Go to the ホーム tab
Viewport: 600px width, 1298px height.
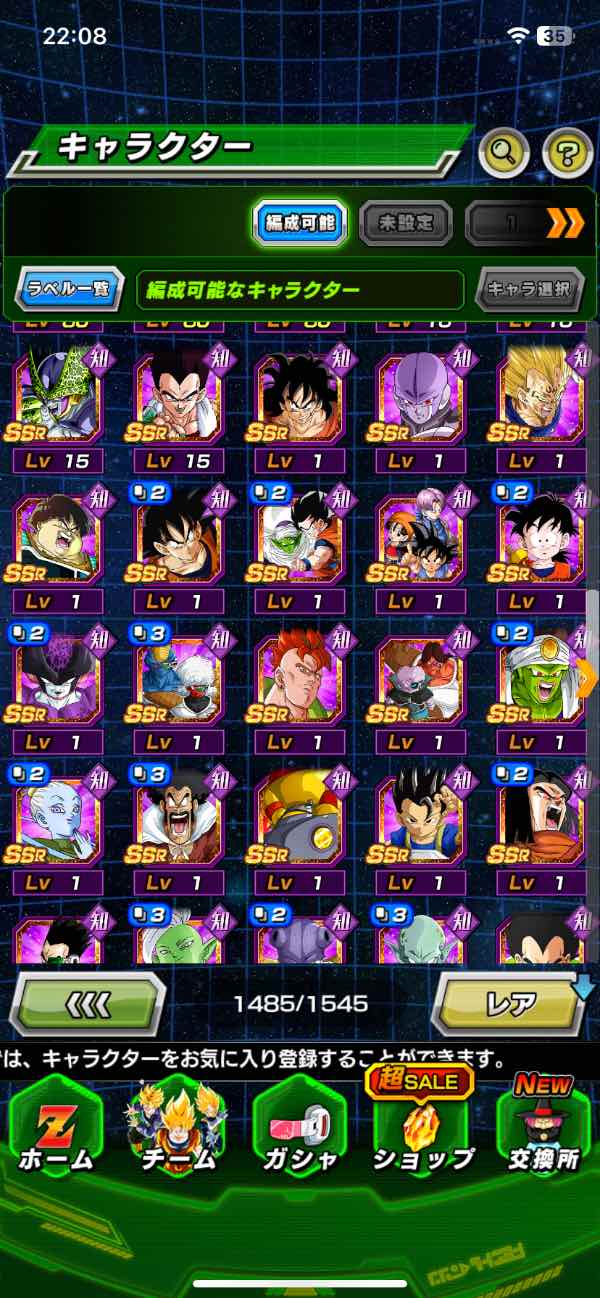[x=55, y=1125]
